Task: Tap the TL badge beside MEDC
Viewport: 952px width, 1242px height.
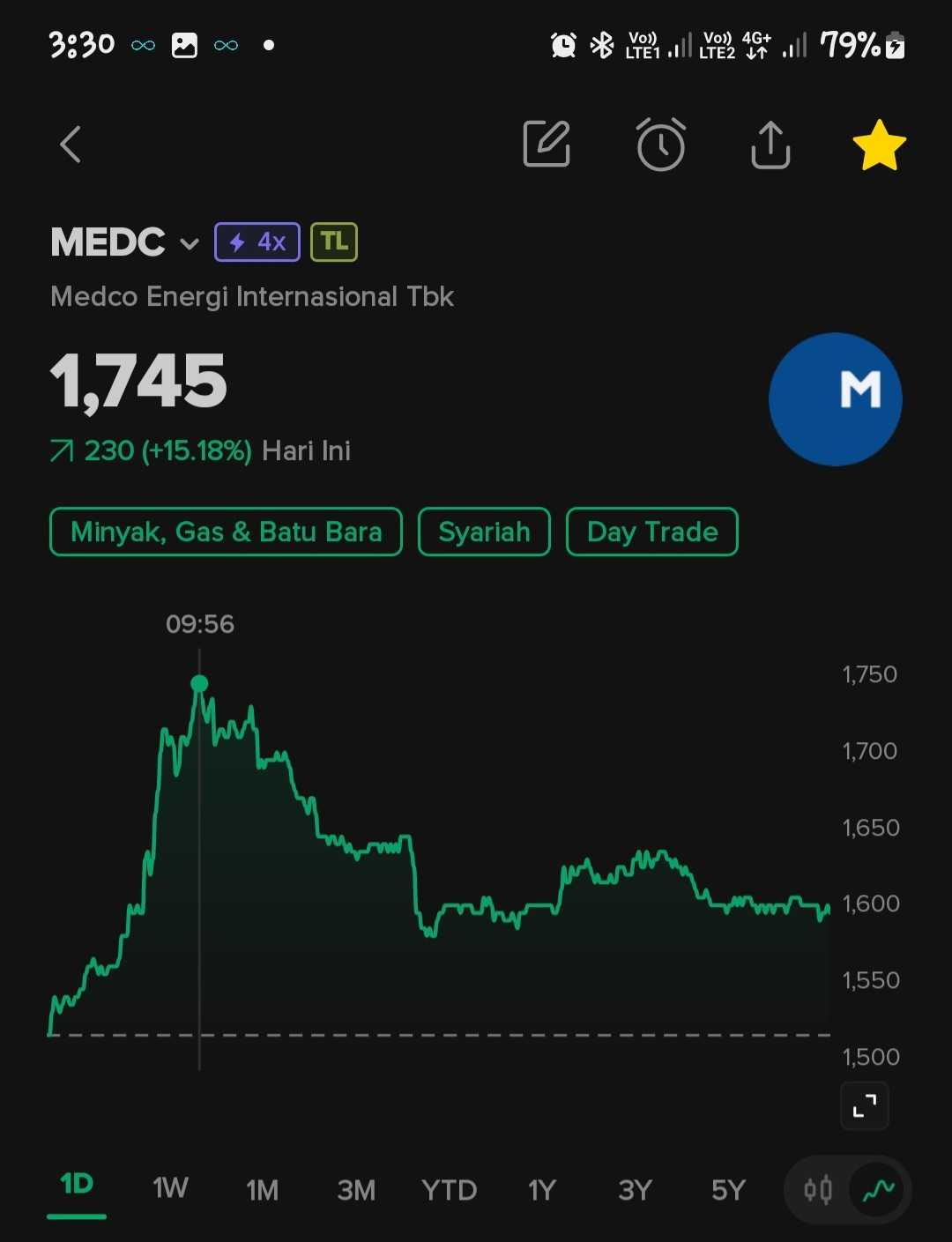Action: (334, 242)
